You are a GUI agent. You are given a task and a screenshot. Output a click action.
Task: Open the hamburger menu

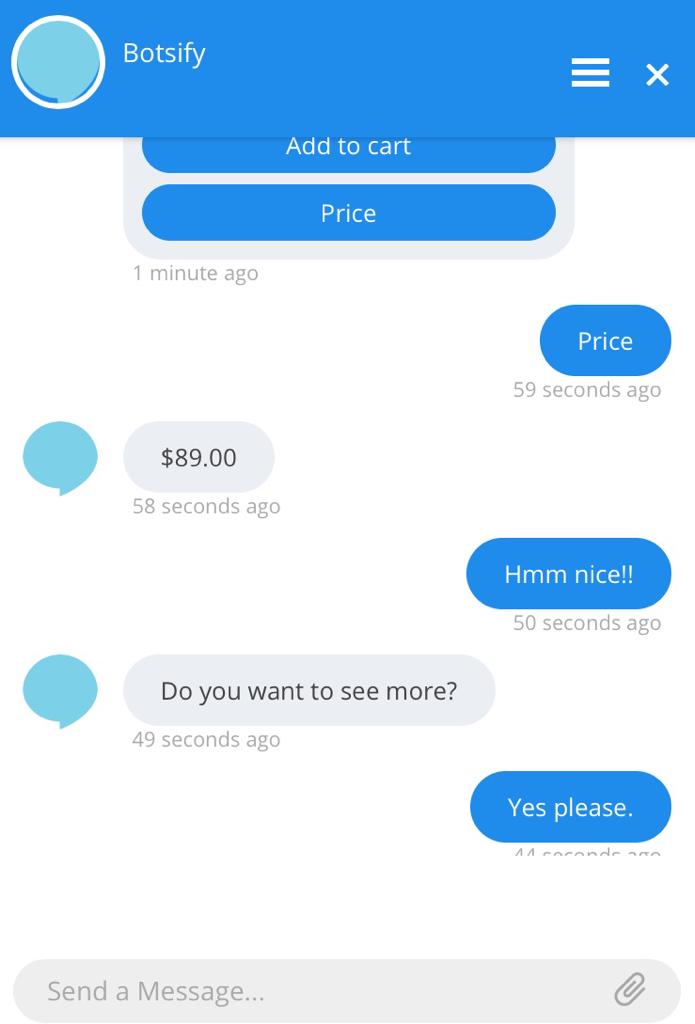pos(590,73)
